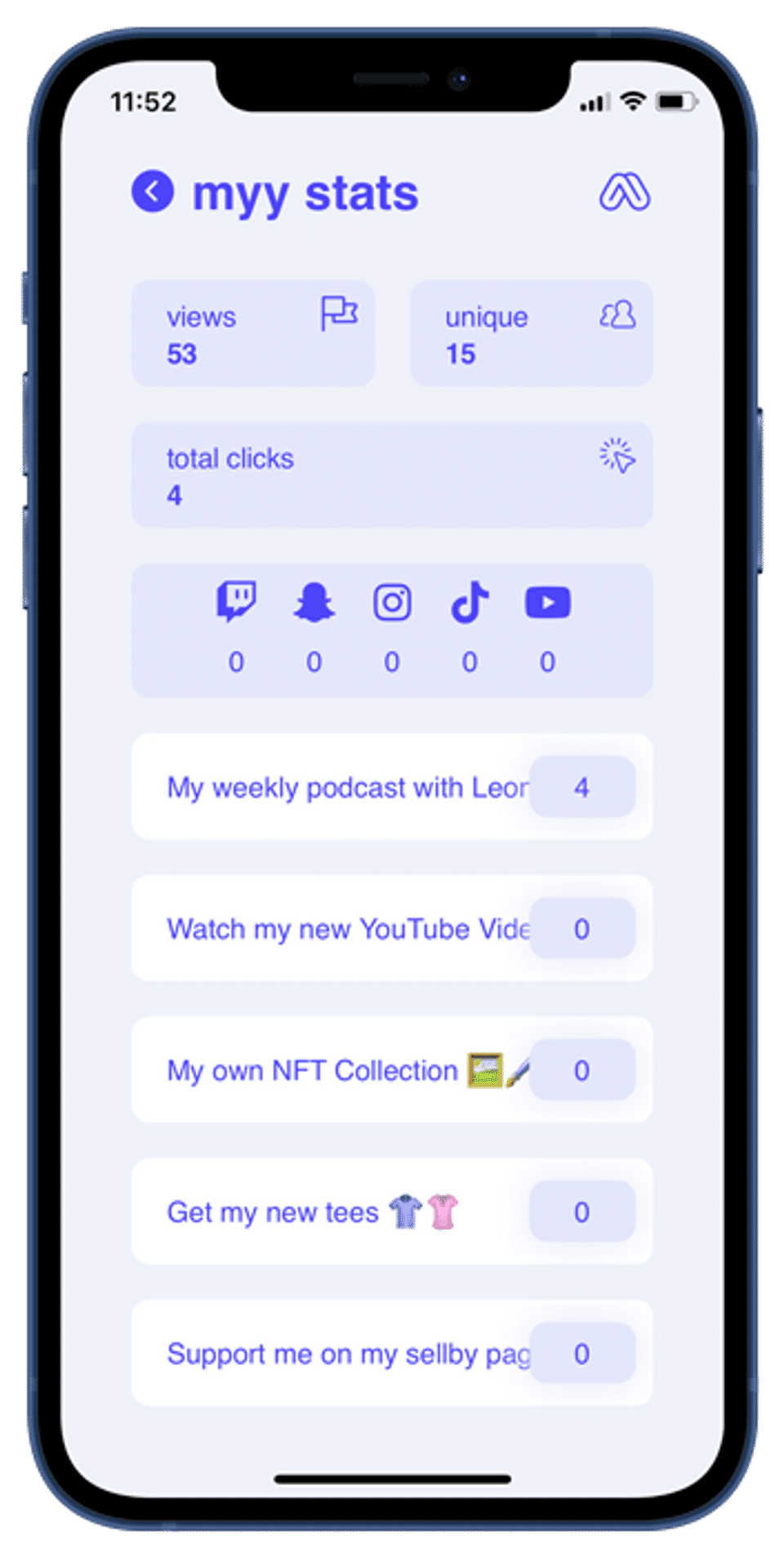Open Watch my new YouTube Video row
Image resolution: width=784 pixels, height=1557 pixels.
click(x=347, y=929)
